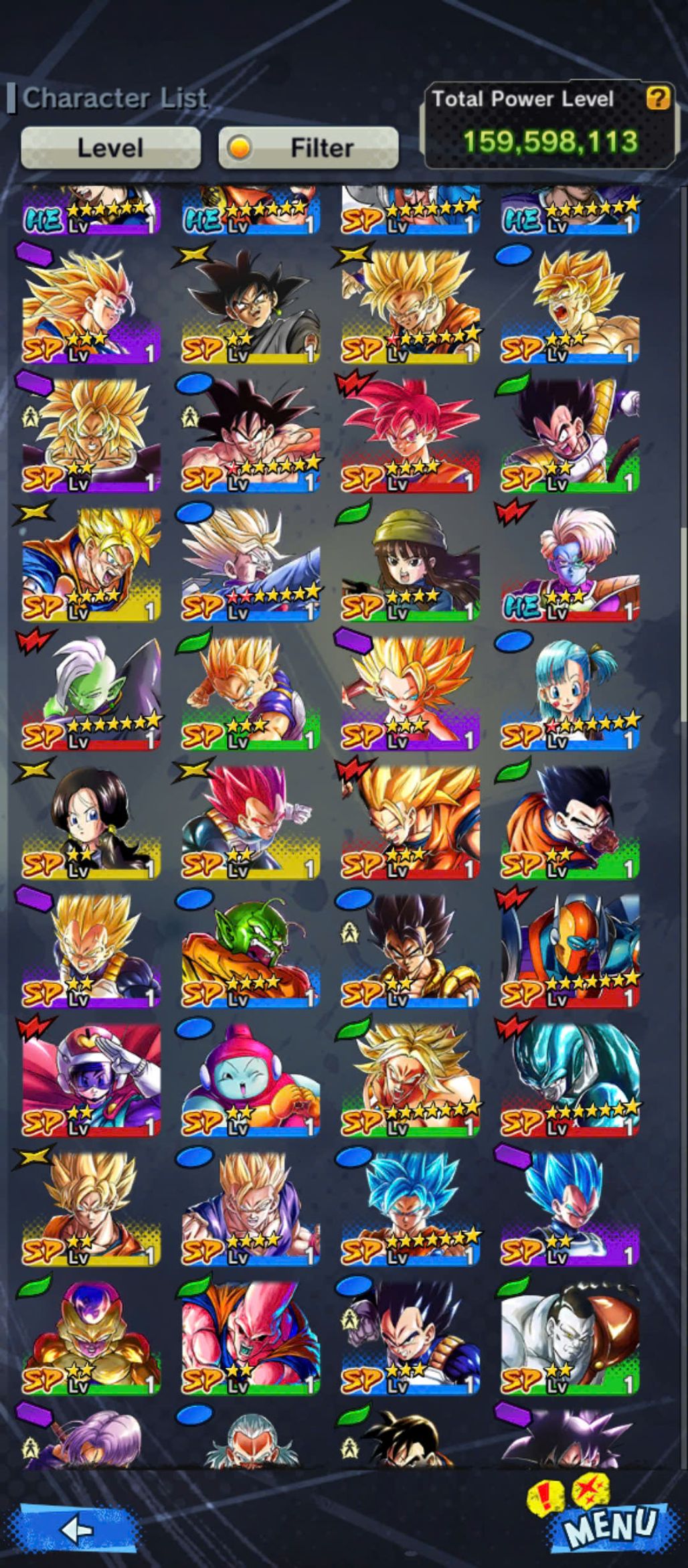Open the Total Power Level help icon
The image size is (688, 1568).
pyautogui.click(x=657, y=98)
